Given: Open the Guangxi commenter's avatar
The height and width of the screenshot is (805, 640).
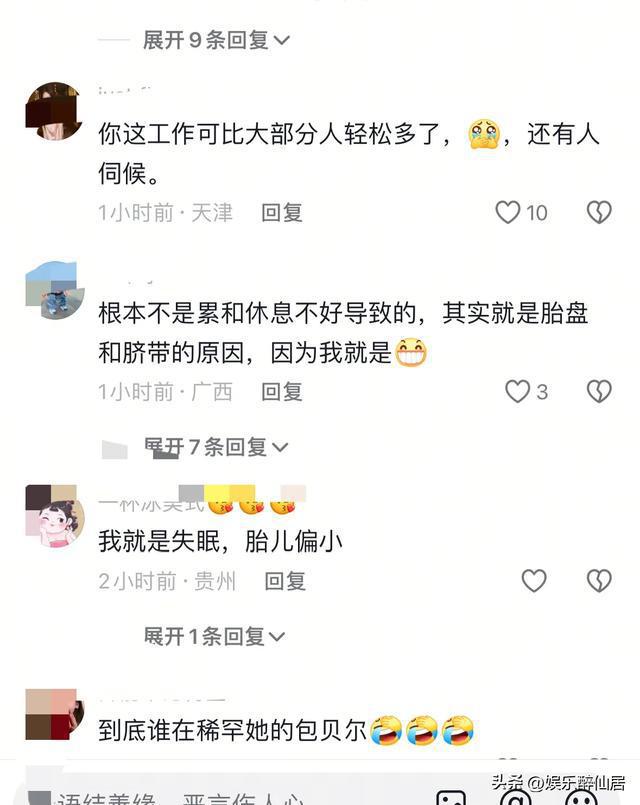Looking at the screenshot, I should coord(53,290).
